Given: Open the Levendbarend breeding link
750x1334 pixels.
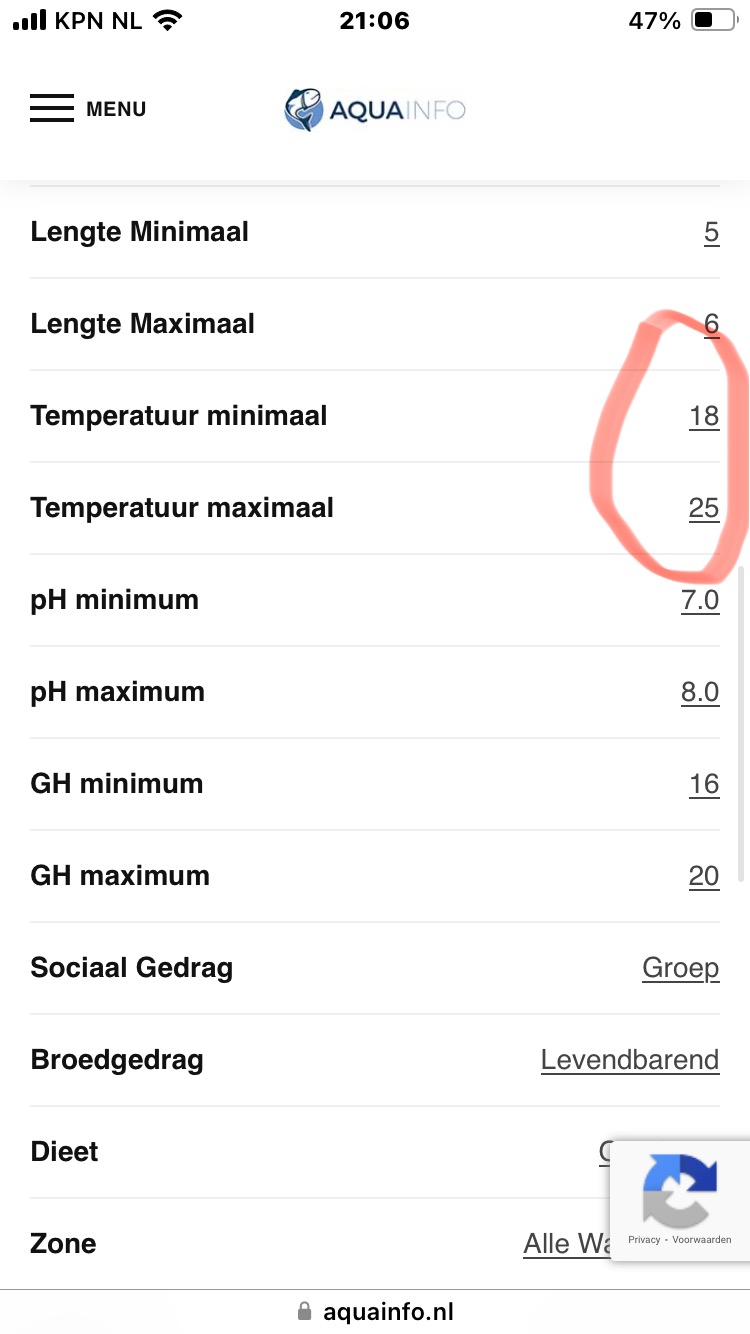Looking at the screenshot, I should tap(630, 1060).
